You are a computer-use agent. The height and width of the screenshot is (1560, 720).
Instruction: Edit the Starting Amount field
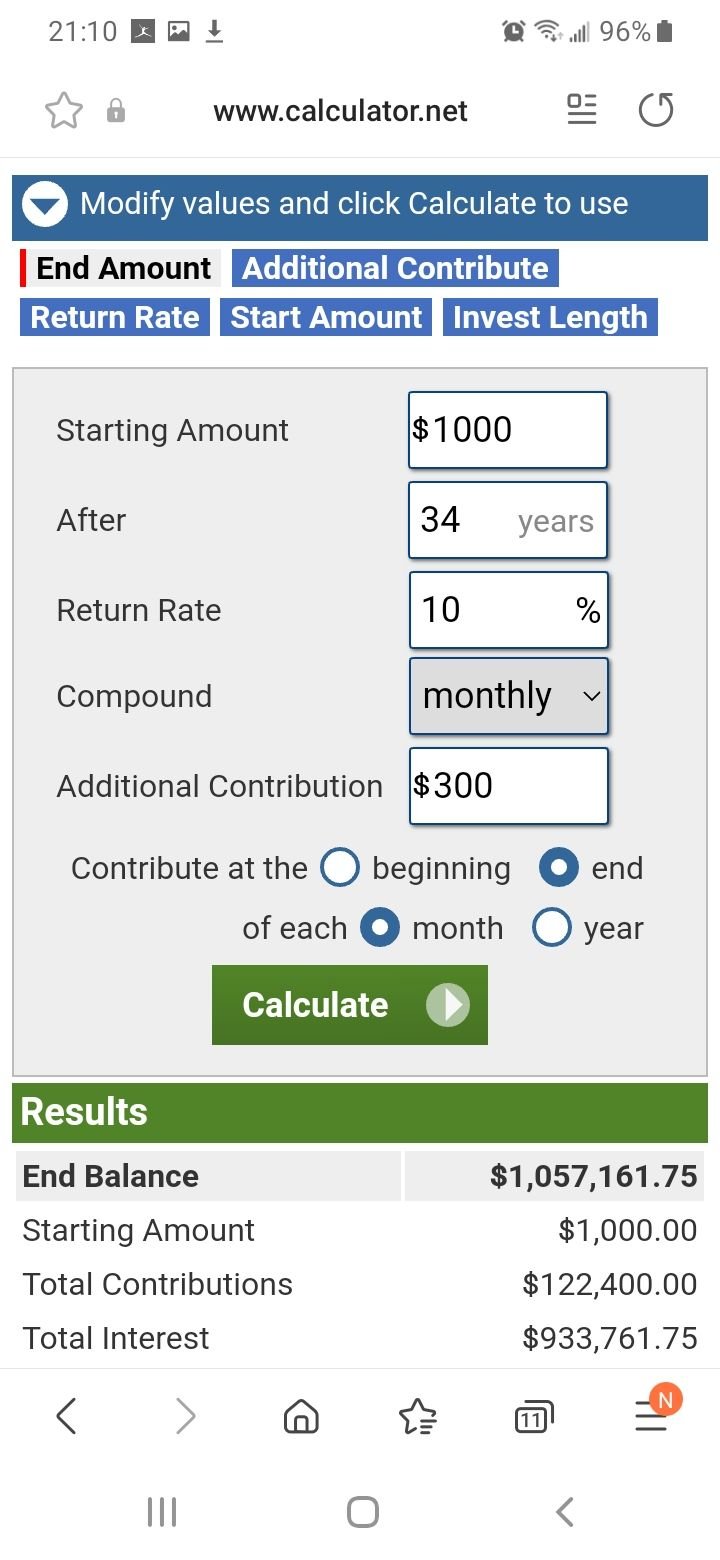pos(508,430)
